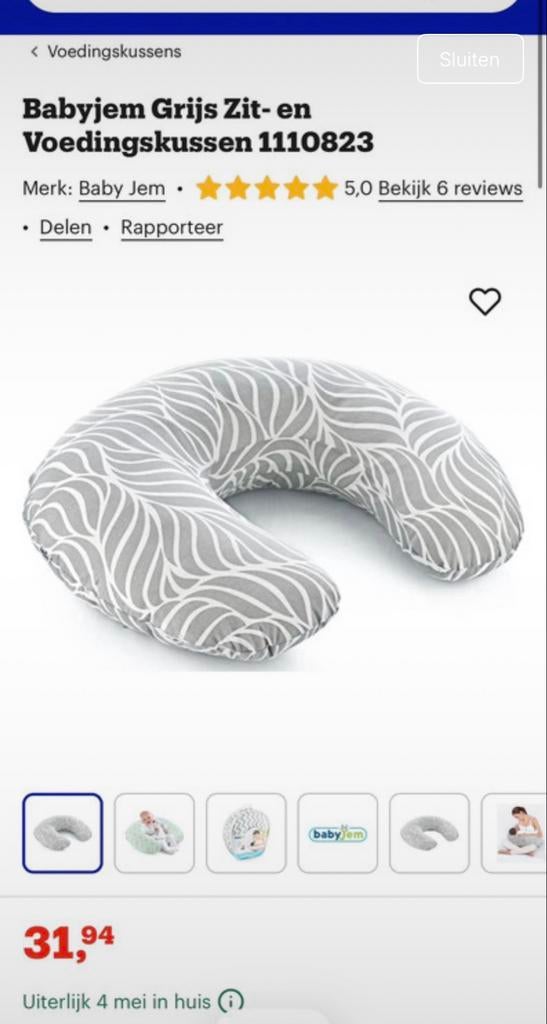
Task: View the 6 reviews
Action: tap(450, 189)
